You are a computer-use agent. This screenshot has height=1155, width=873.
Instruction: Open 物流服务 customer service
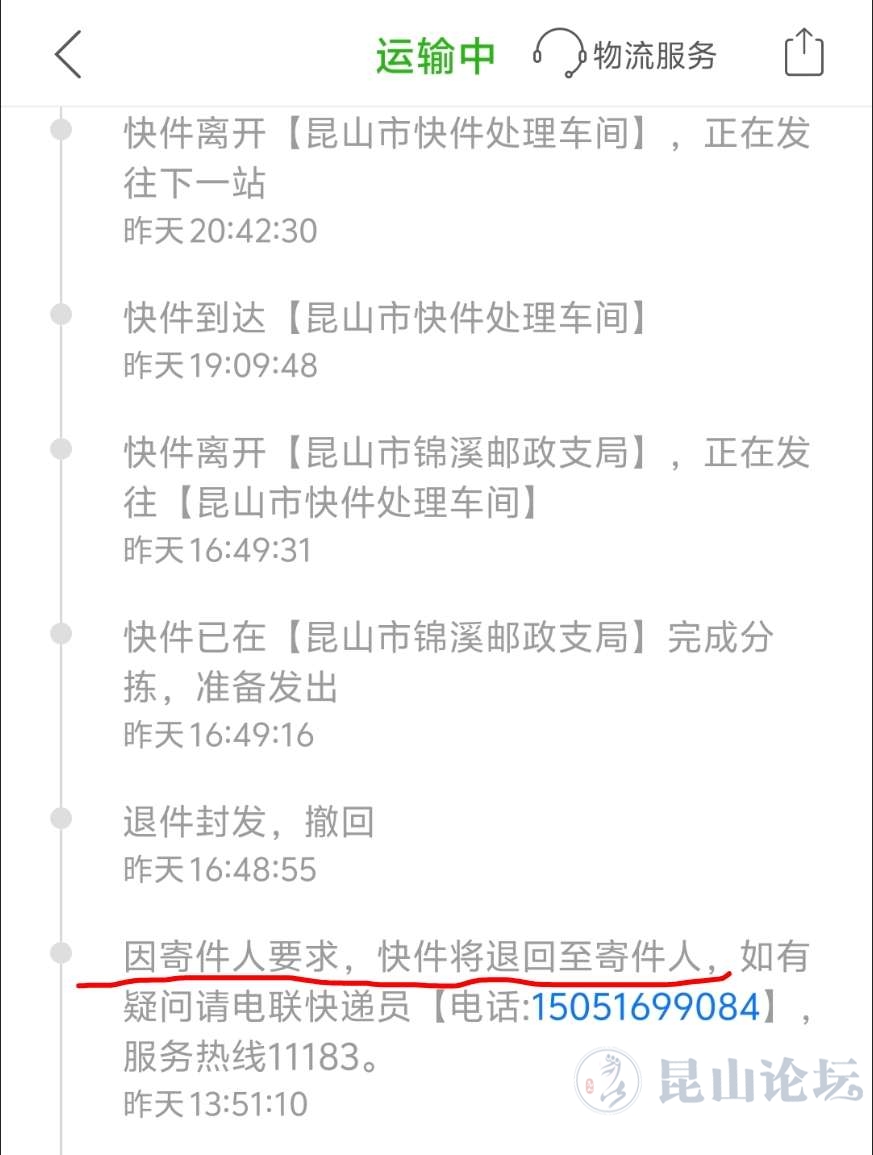tap(626, 54)
